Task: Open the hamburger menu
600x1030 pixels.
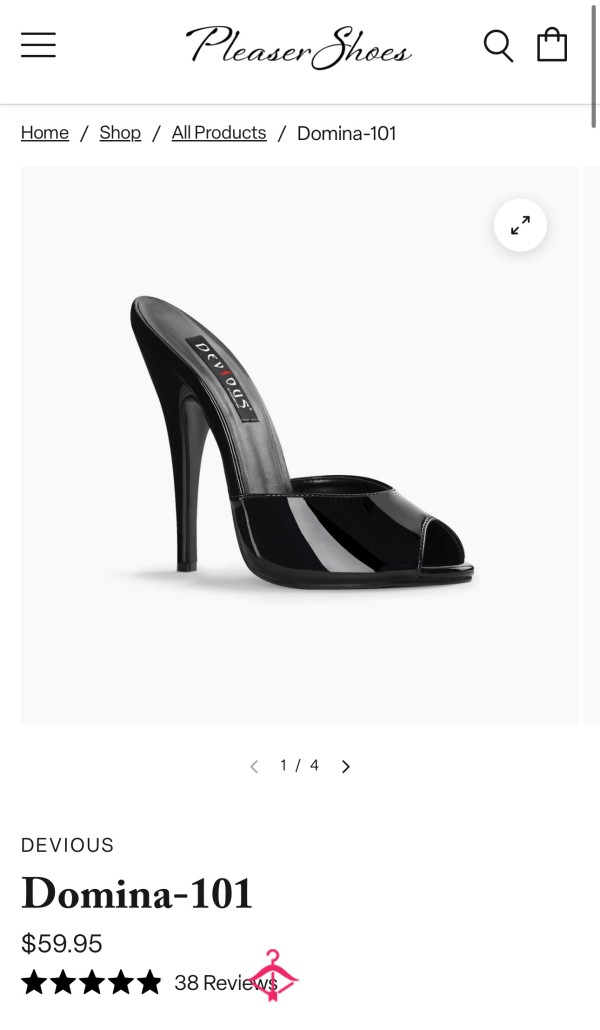Action: point(38,45)
